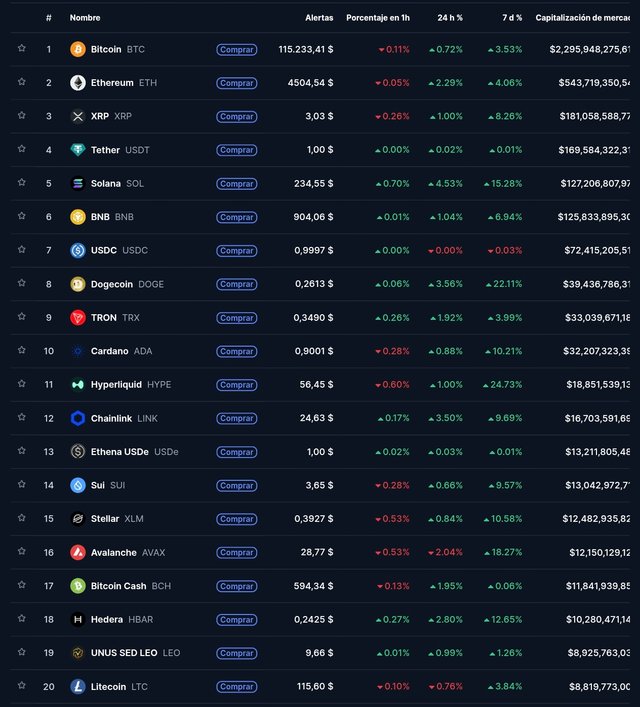
Task: Buy Bitcoin Cash with Comprar
Action: [236, 586]
